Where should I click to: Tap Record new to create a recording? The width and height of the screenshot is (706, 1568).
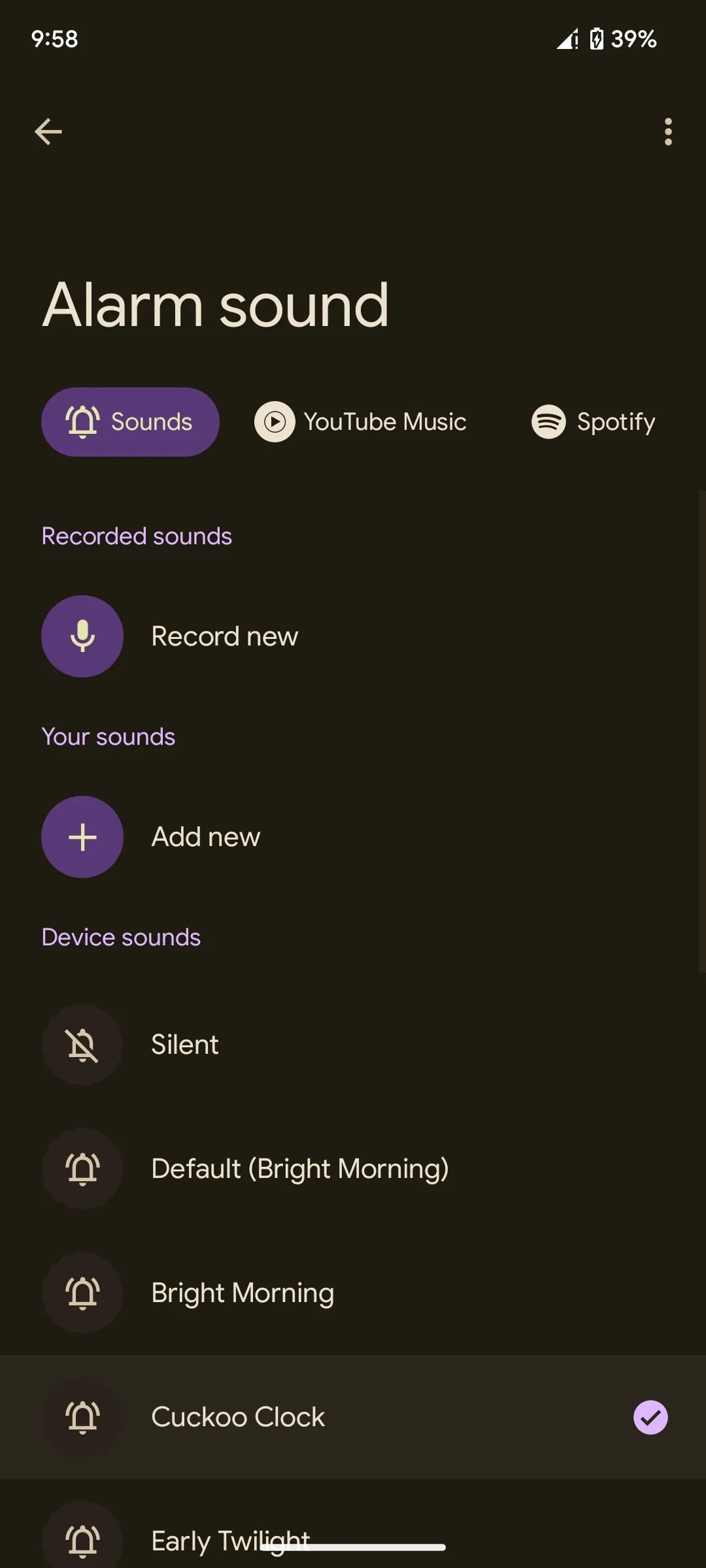(x=224, y=636)
